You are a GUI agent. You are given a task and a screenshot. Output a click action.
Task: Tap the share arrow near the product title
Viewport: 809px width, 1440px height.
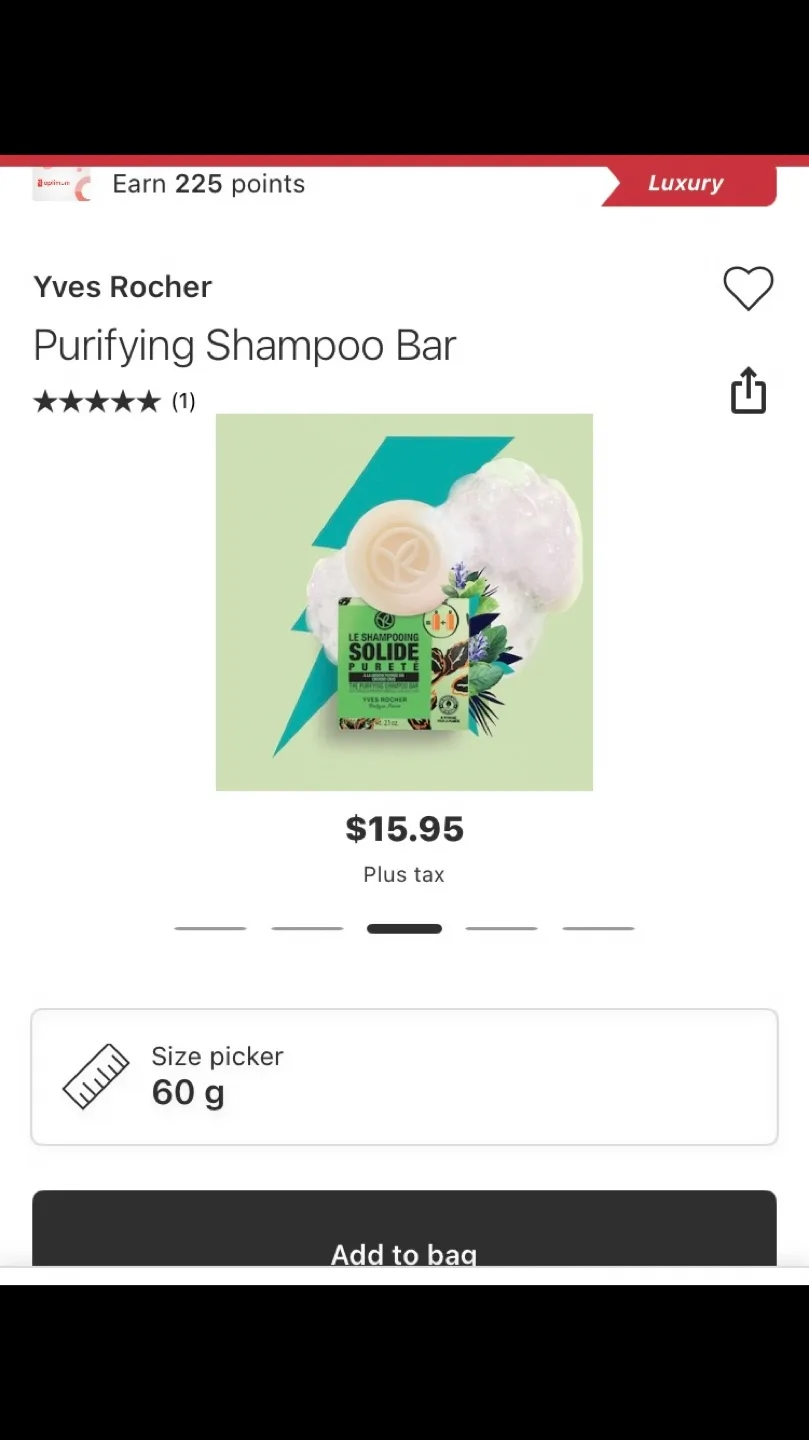tap(748, 390)
